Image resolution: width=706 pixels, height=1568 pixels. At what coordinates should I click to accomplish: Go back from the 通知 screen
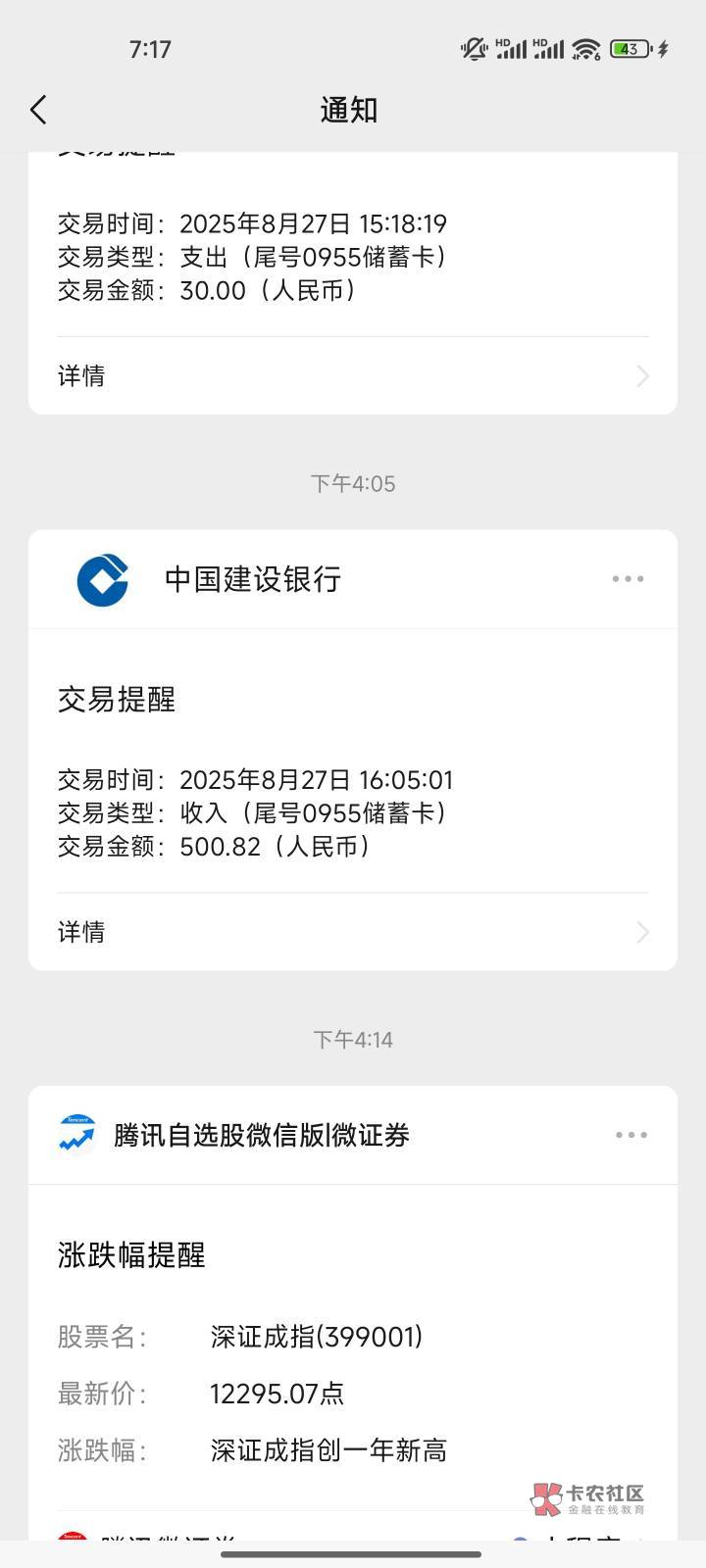tap(38, 110)
